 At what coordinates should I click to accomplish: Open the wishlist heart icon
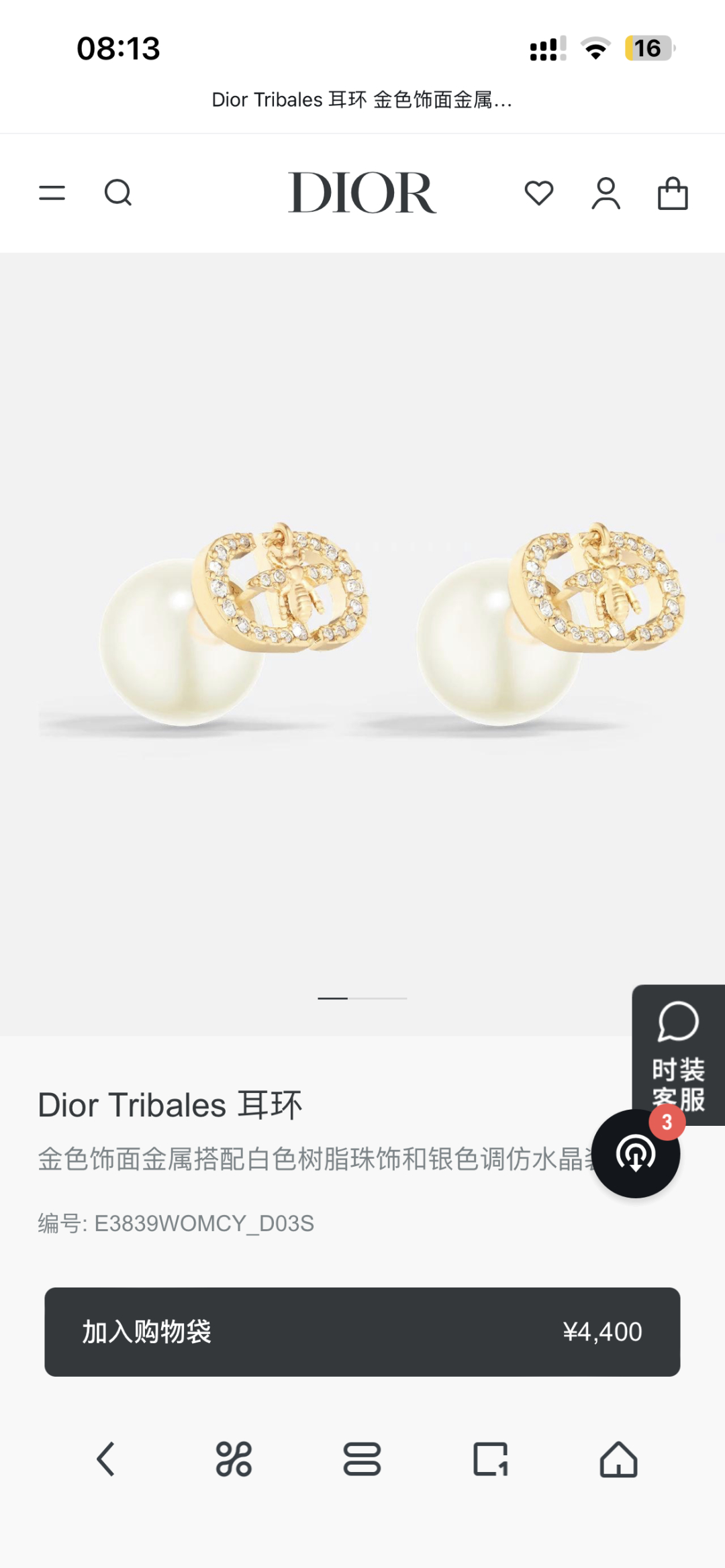pyautogui.click(x=538, y=193)
